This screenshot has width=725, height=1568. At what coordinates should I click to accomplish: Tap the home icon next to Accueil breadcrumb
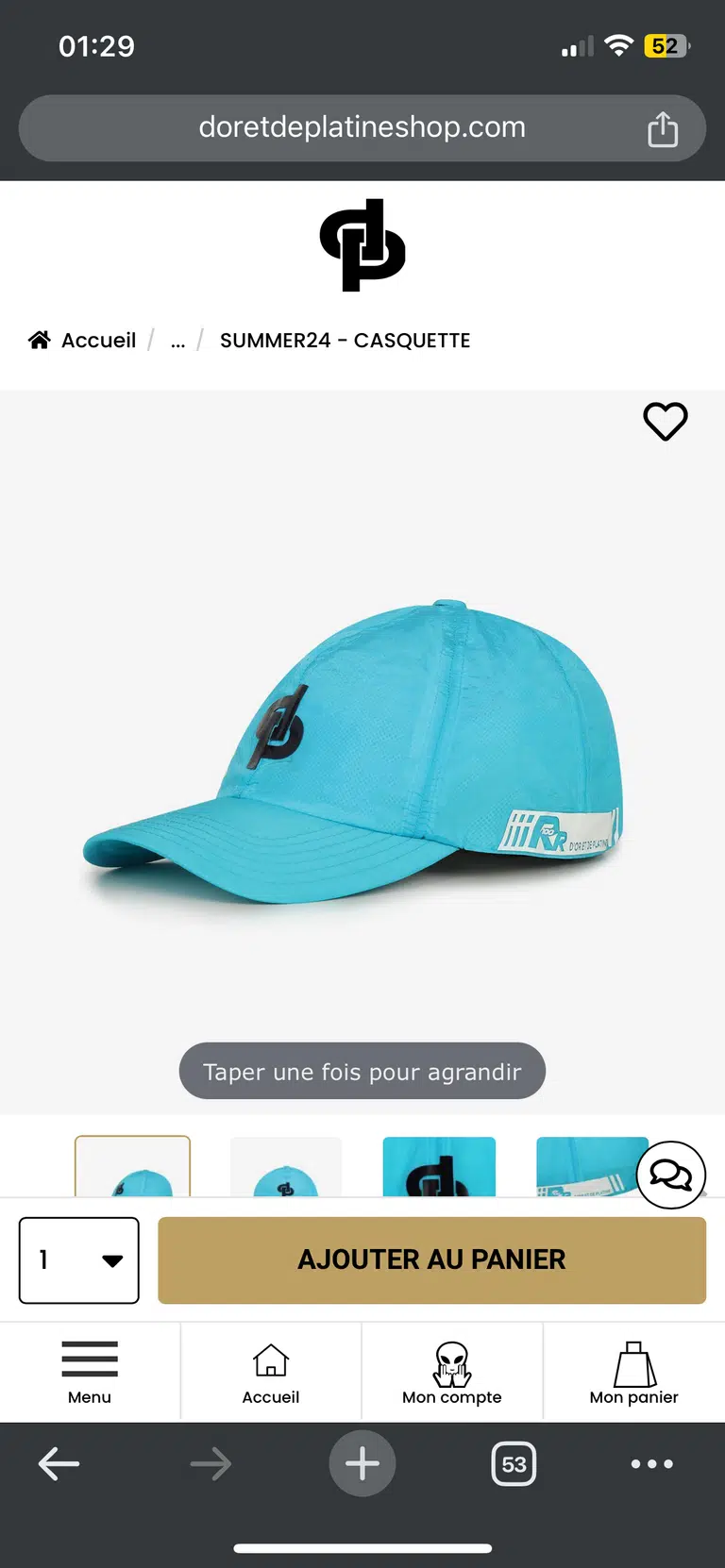tap(40, 340)
